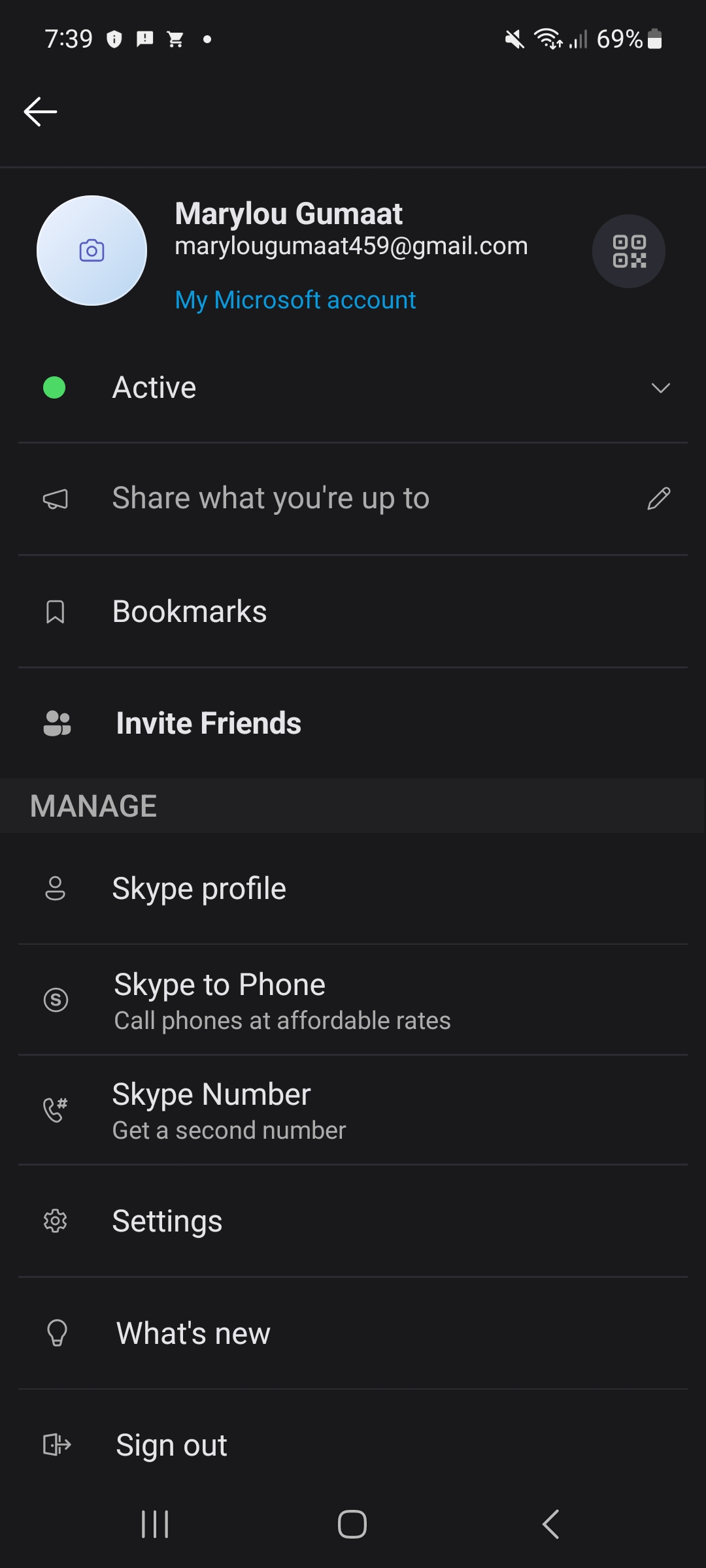Open Settings
Viewport: 706px width, 1568px height.
353,1222
